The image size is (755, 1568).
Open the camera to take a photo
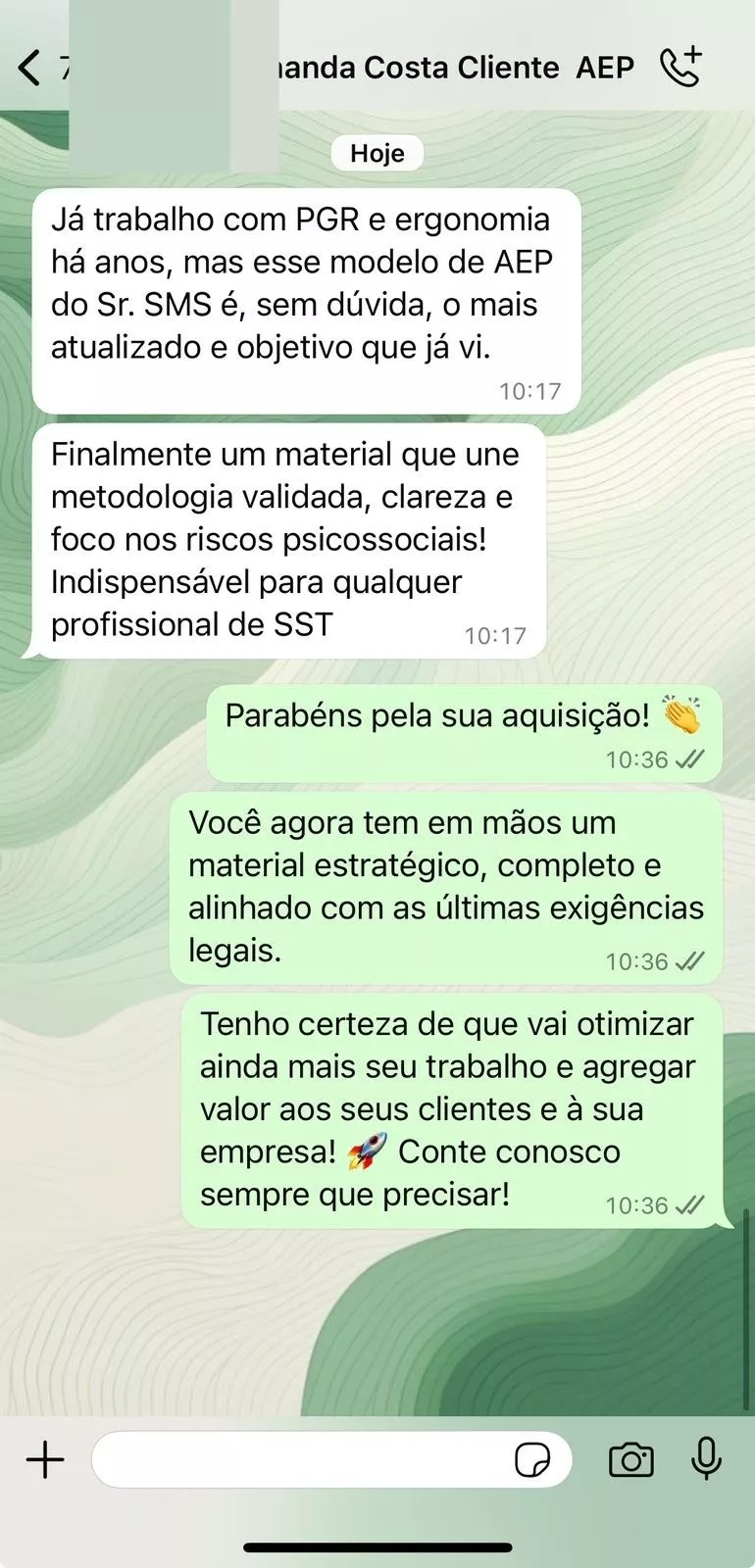pyautogui.click(x=630, y=1459)
